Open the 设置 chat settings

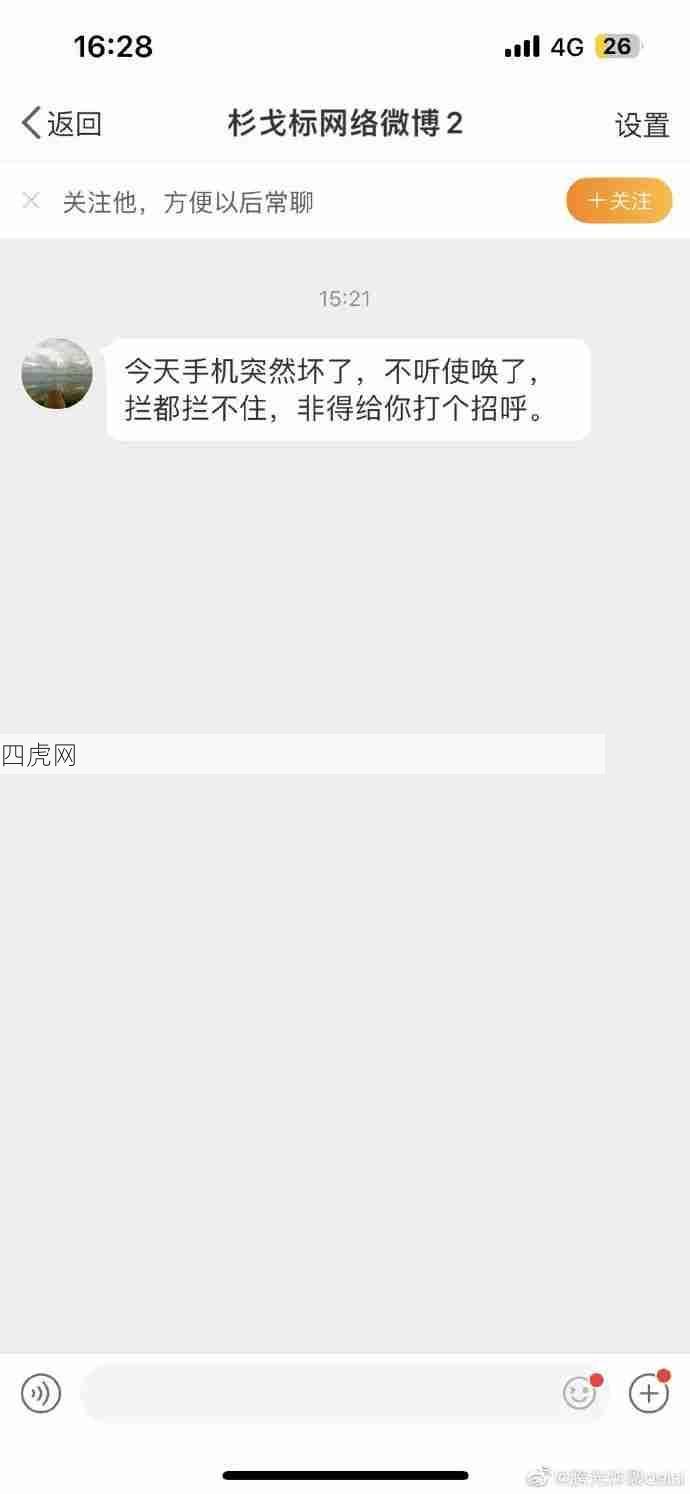point(641,125)
